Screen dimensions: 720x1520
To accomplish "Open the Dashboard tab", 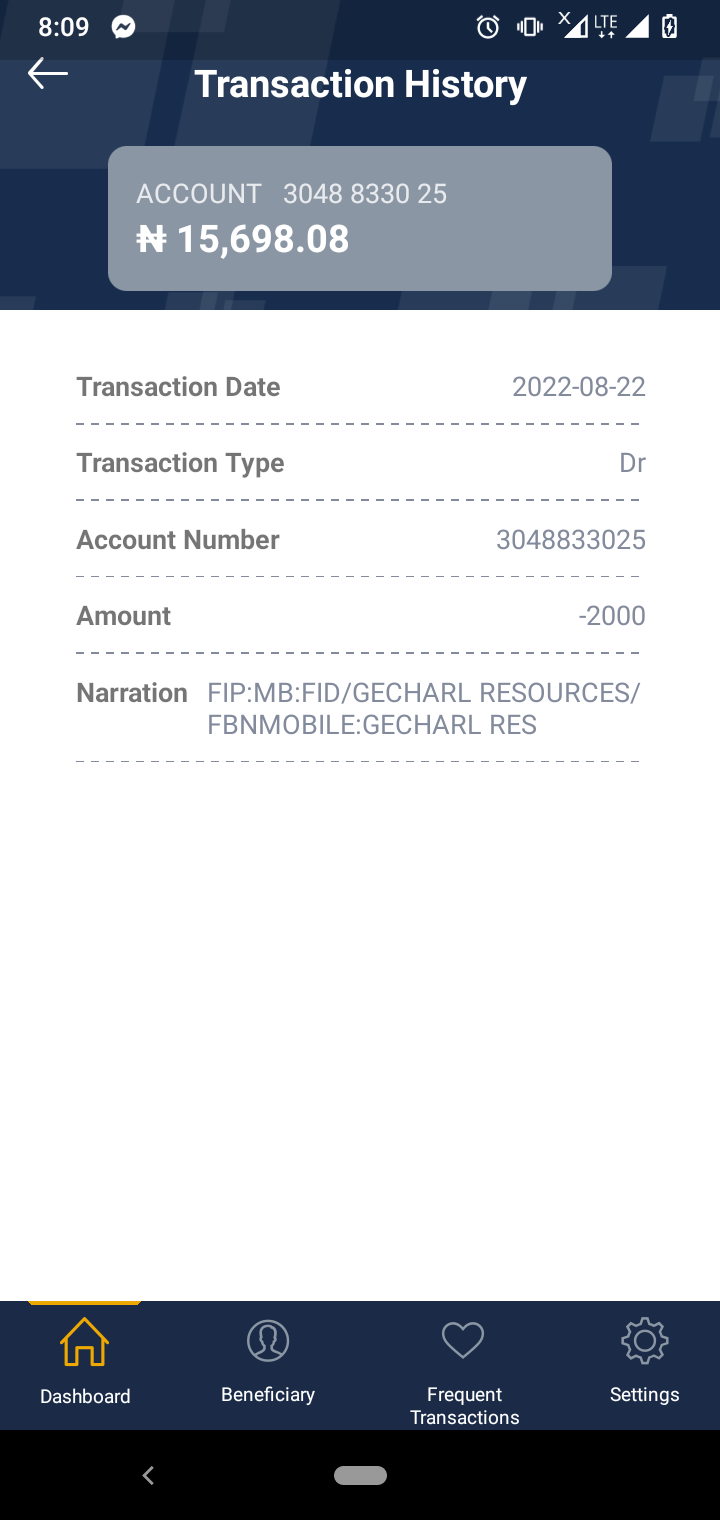I will 85,1364.
